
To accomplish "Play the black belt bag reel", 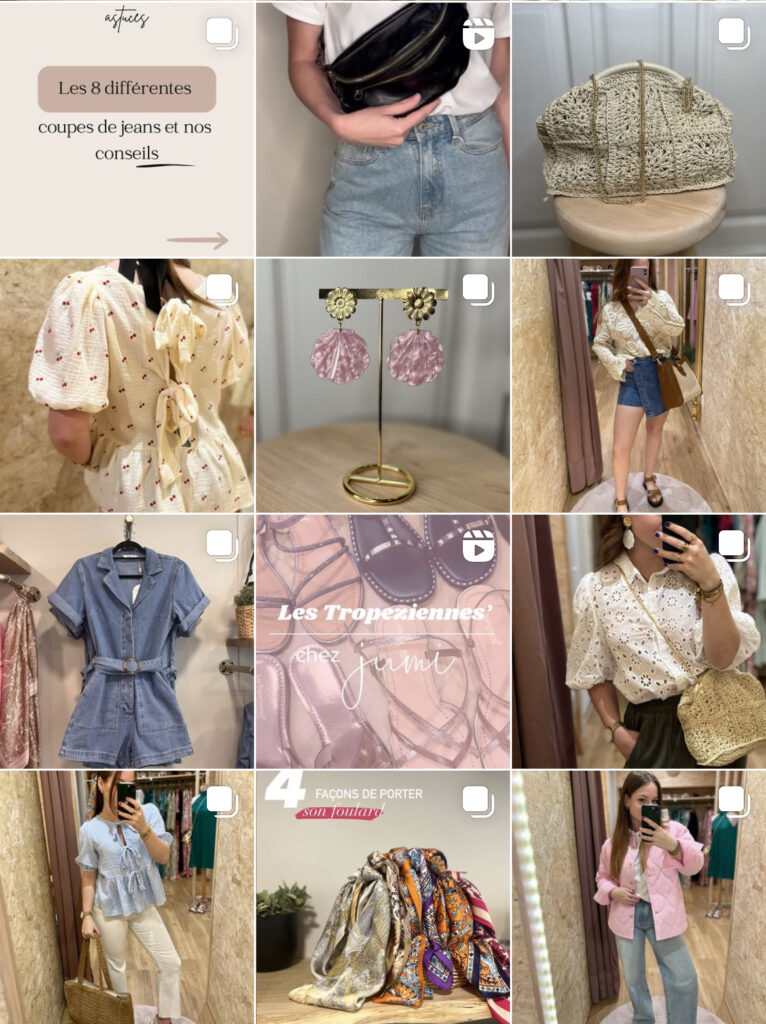I will [x=382, y=128].
